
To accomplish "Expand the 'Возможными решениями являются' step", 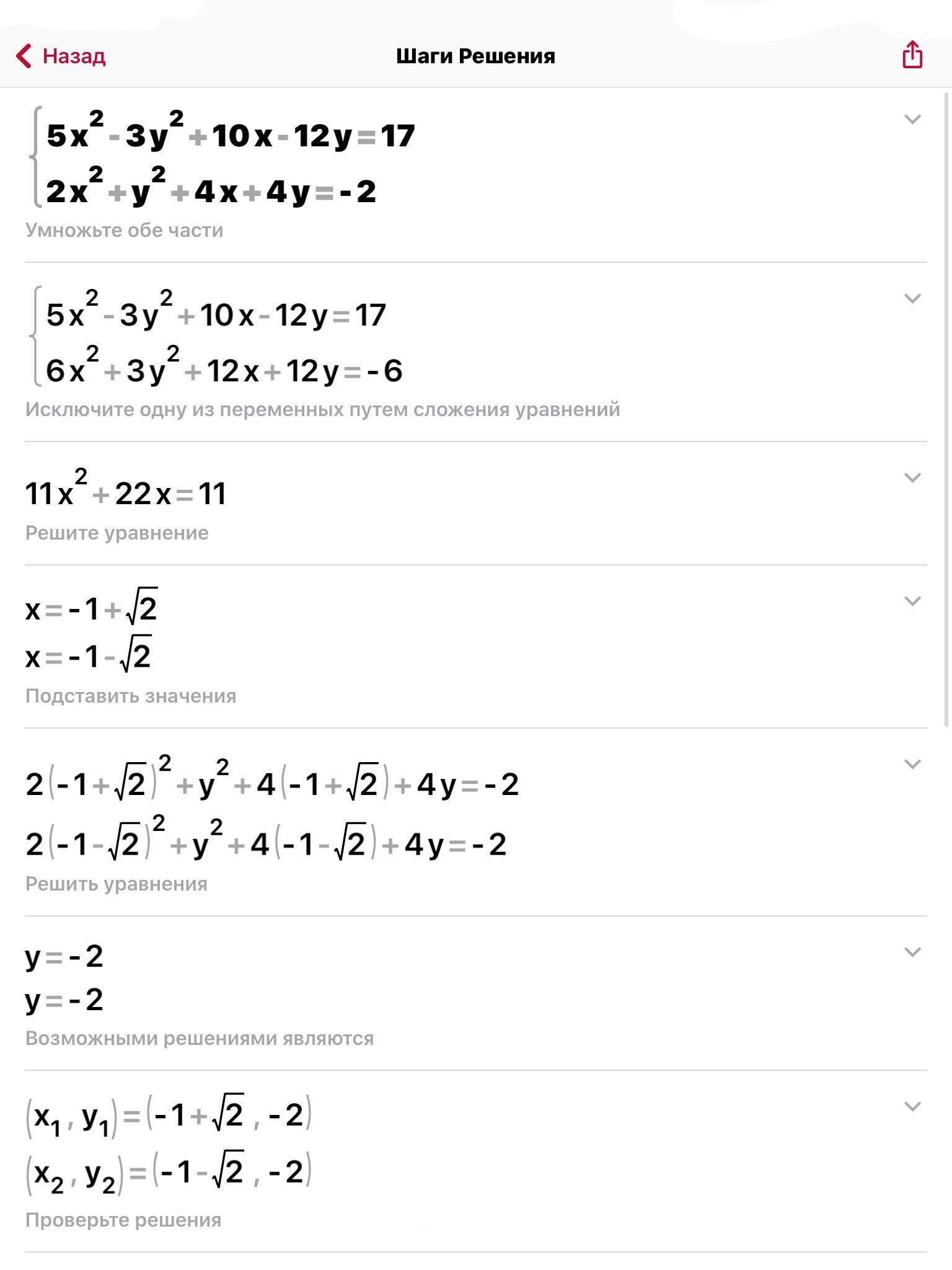I will 912,952.
